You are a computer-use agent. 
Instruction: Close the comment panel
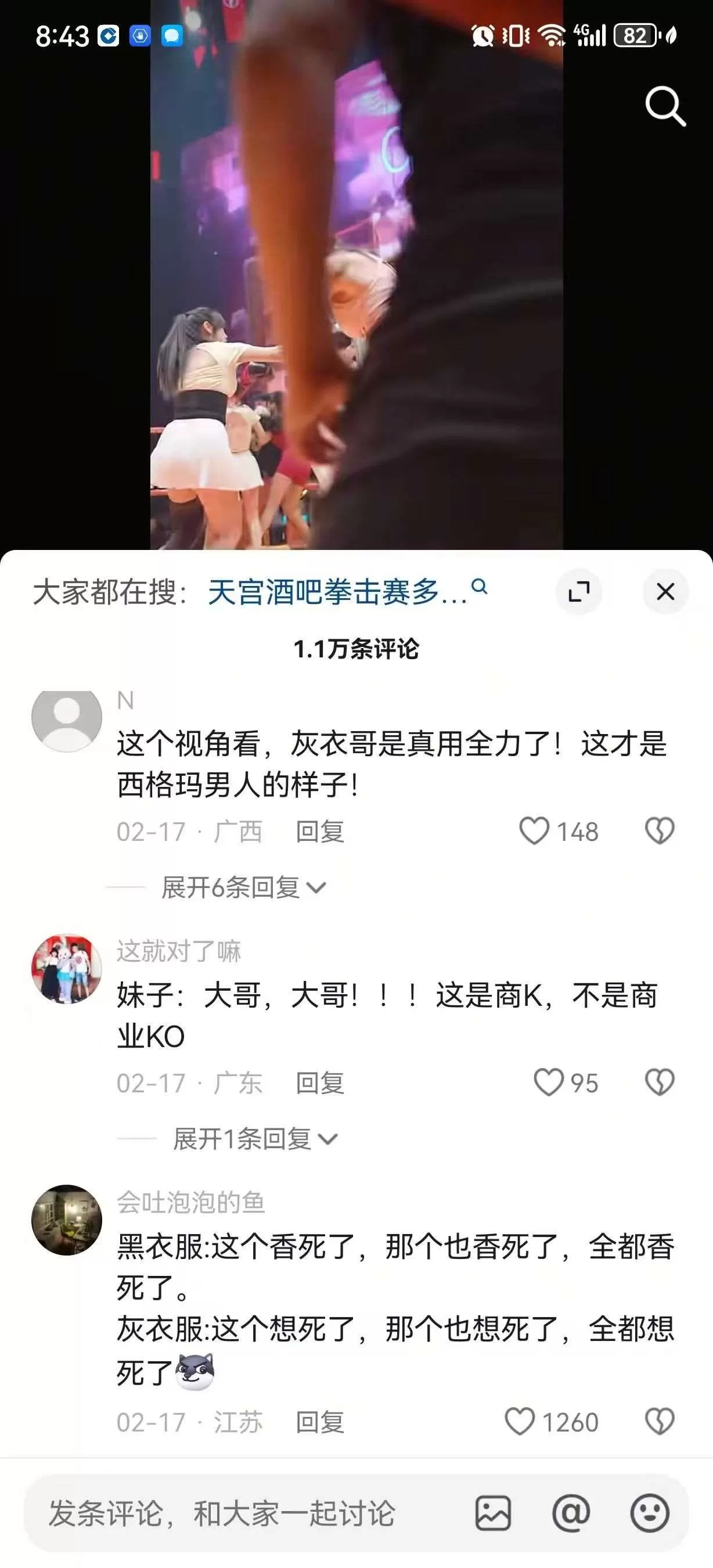pyautogui.click(x=664, y=592)
